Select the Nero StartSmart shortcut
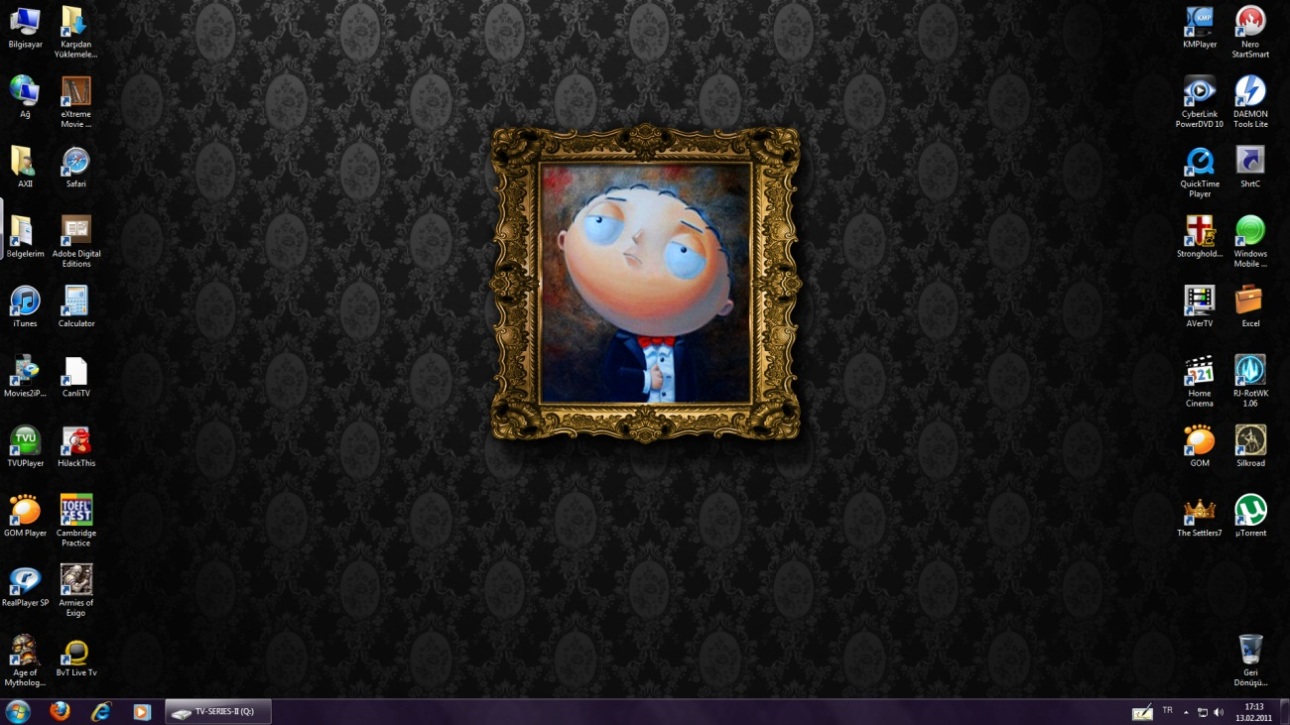 (x=1250, y=22)
